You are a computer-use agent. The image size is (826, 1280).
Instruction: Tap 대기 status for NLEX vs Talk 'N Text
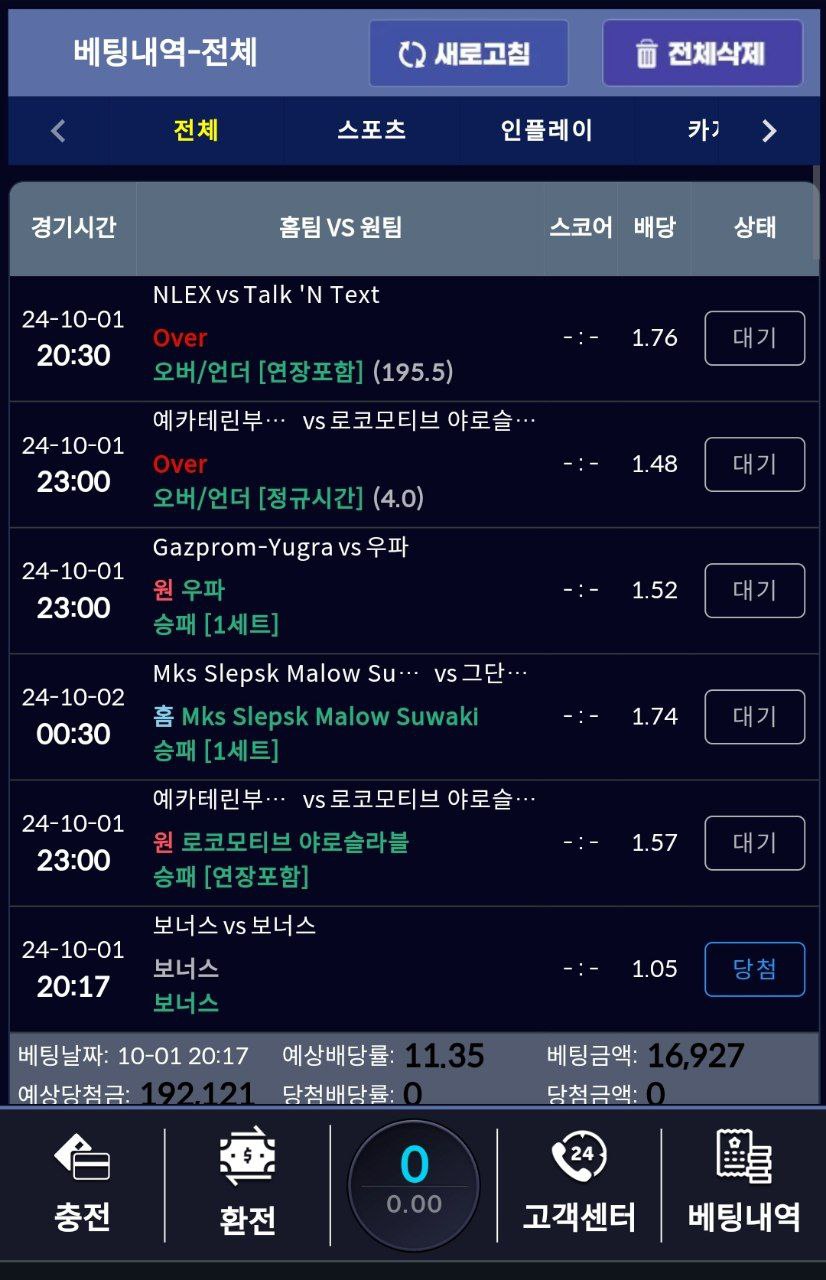pos(755,338)
